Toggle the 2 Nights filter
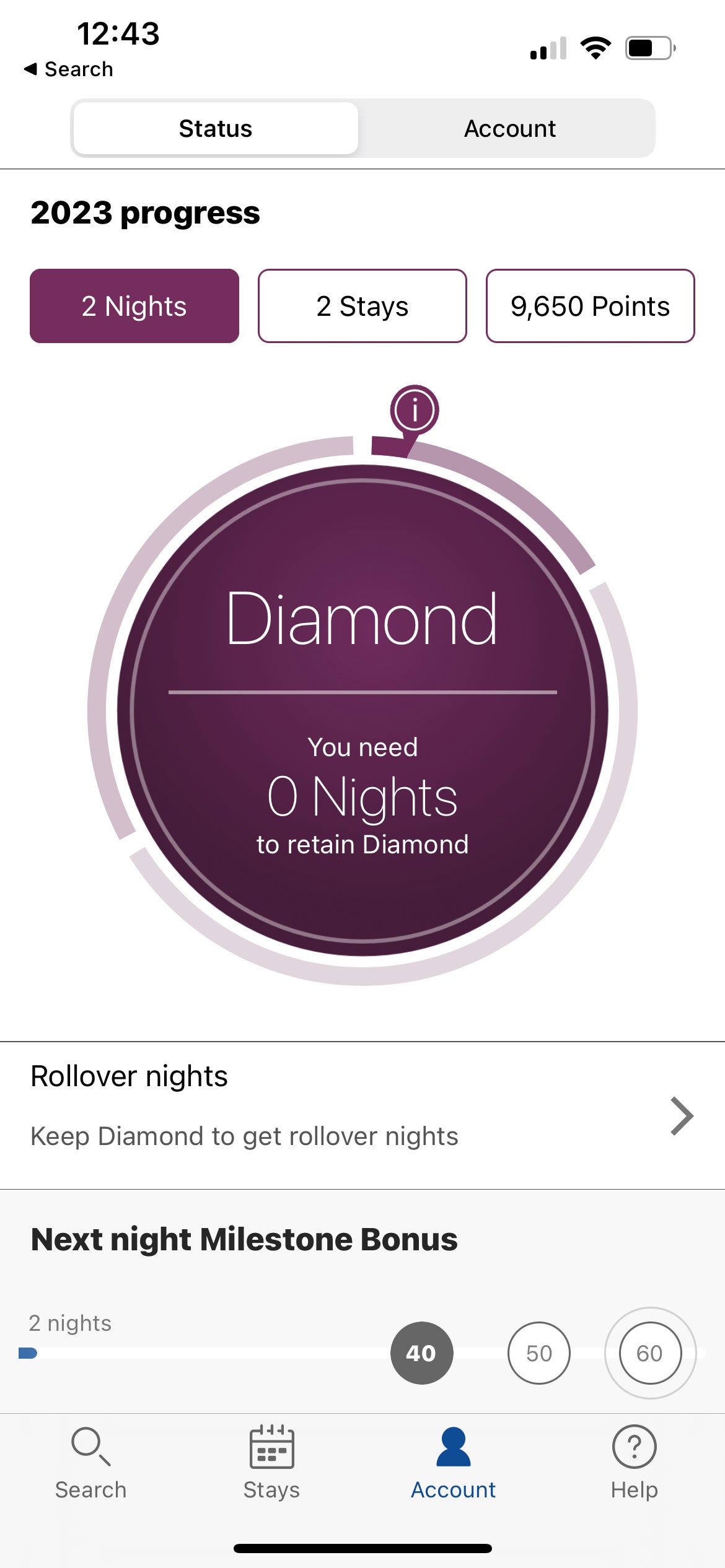Image resolution: width=725 pixels, height=1568 pixels. [x=133, y=305]
